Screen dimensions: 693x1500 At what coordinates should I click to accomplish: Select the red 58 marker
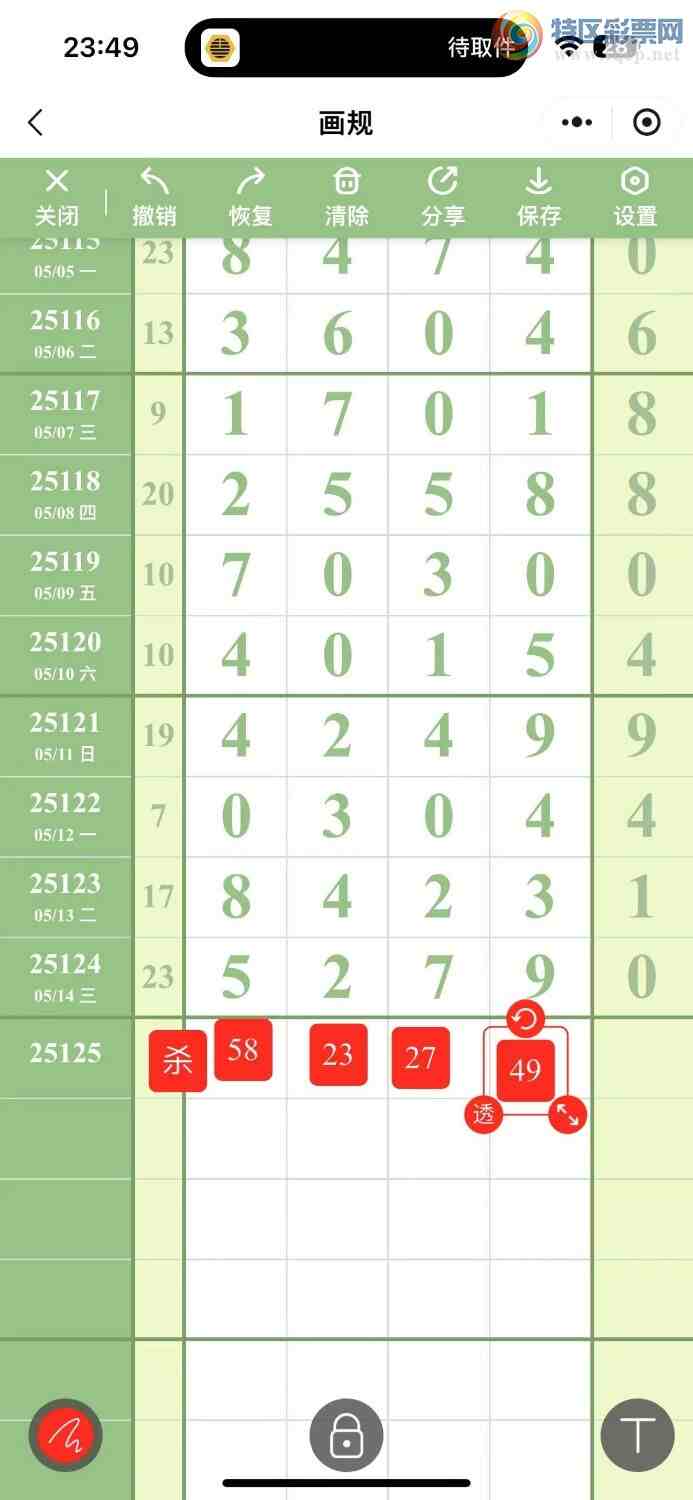pos(243,1050)
